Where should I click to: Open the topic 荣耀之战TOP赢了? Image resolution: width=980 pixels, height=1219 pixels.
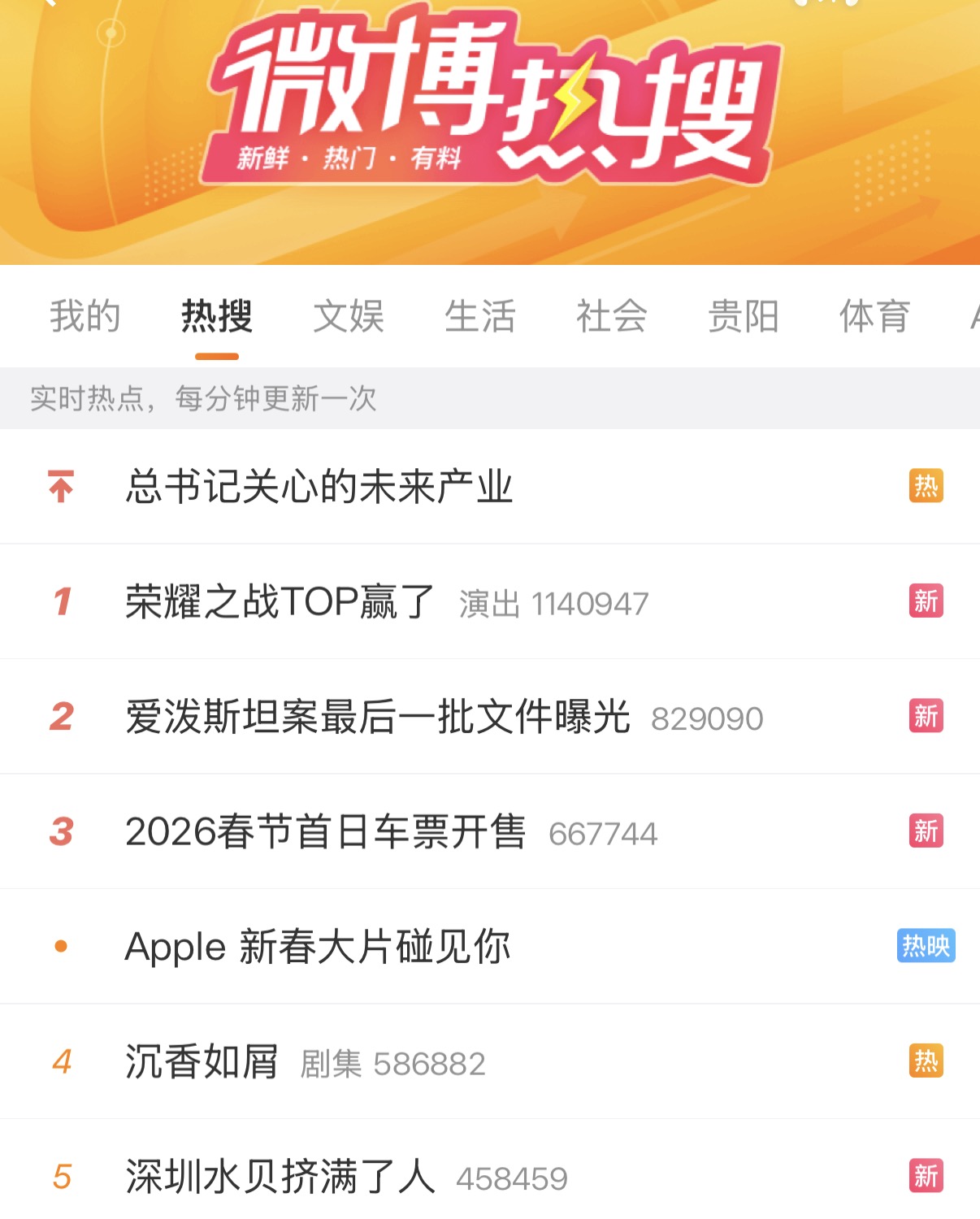[280, 602]
